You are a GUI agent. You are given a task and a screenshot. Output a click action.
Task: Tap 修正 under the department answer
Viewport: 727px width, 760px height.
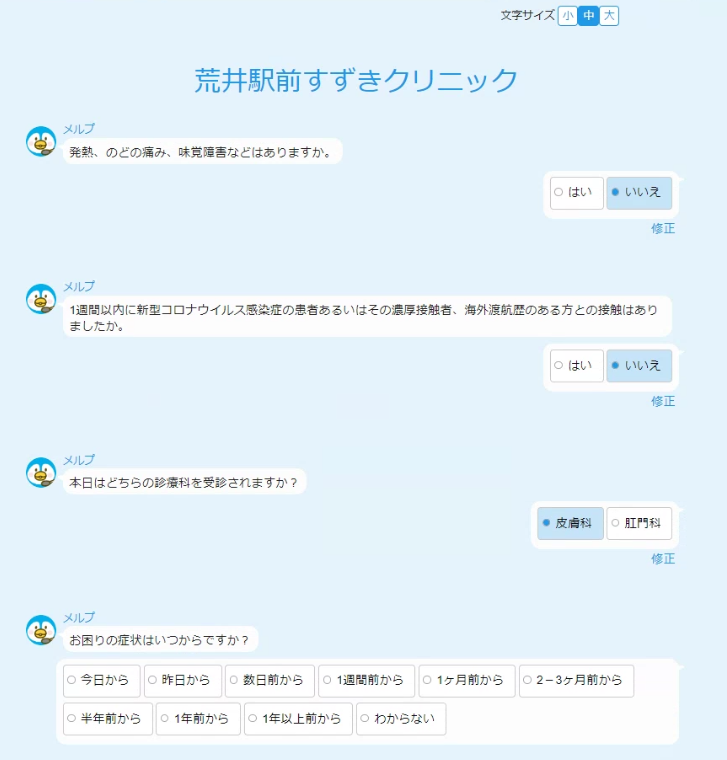[x=663, y=559]
